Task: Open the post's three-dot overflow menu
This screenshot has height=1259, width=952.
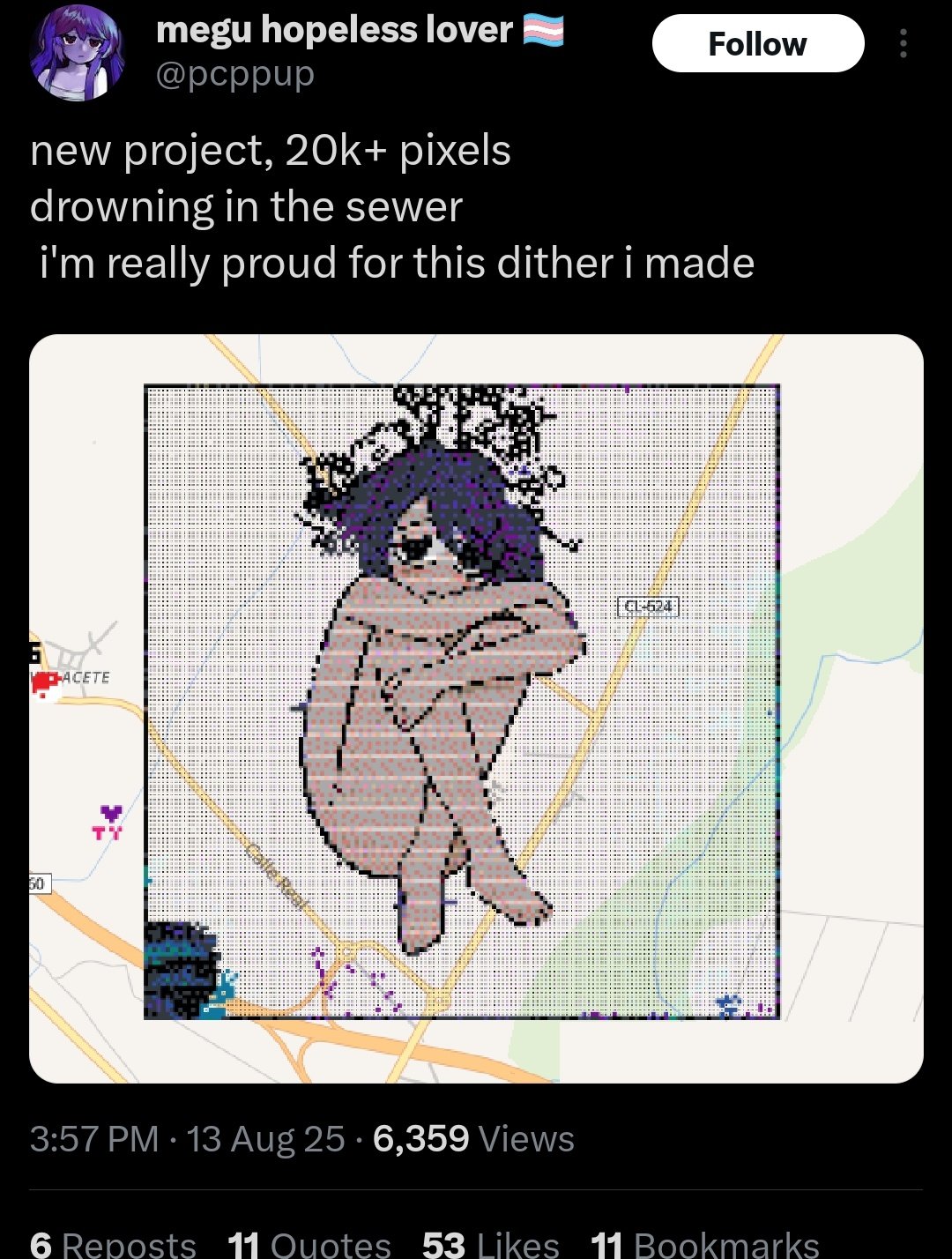Action: pos(903,43)
